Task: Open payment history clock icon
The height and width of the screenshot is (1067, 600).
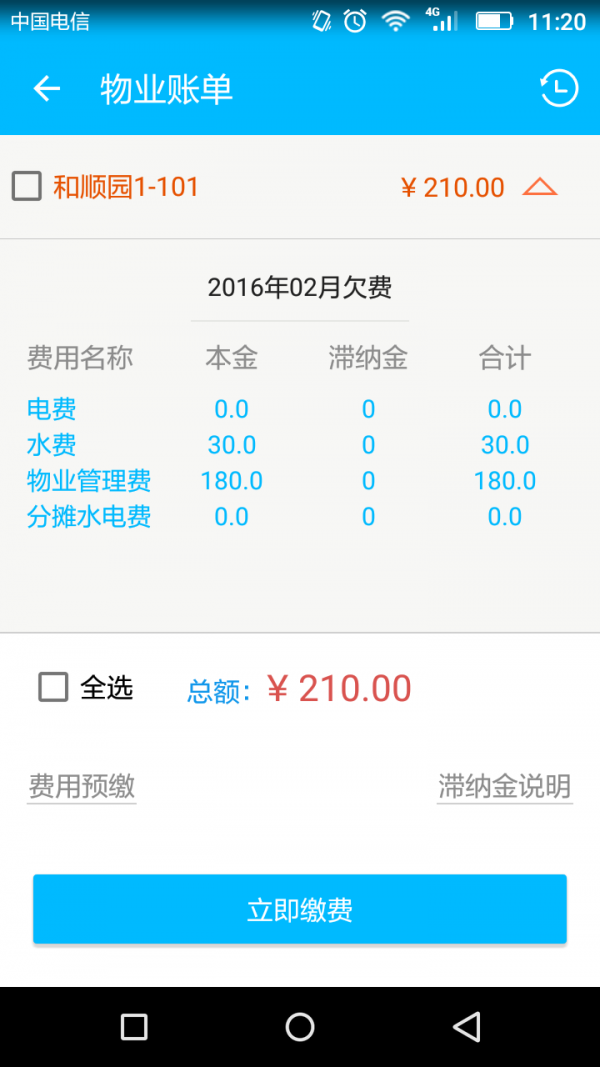Action: tap(559, 89)
